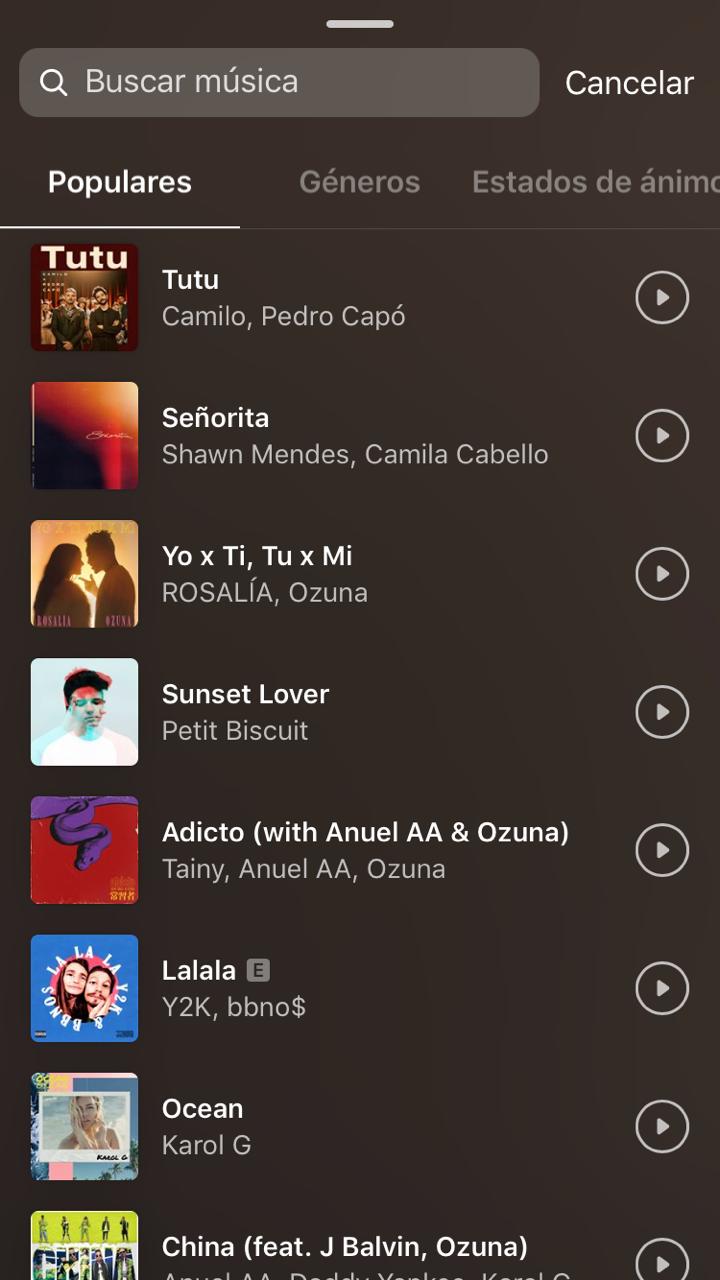
Task: Play the Señorita preview
Action: (x=662, y=436)
